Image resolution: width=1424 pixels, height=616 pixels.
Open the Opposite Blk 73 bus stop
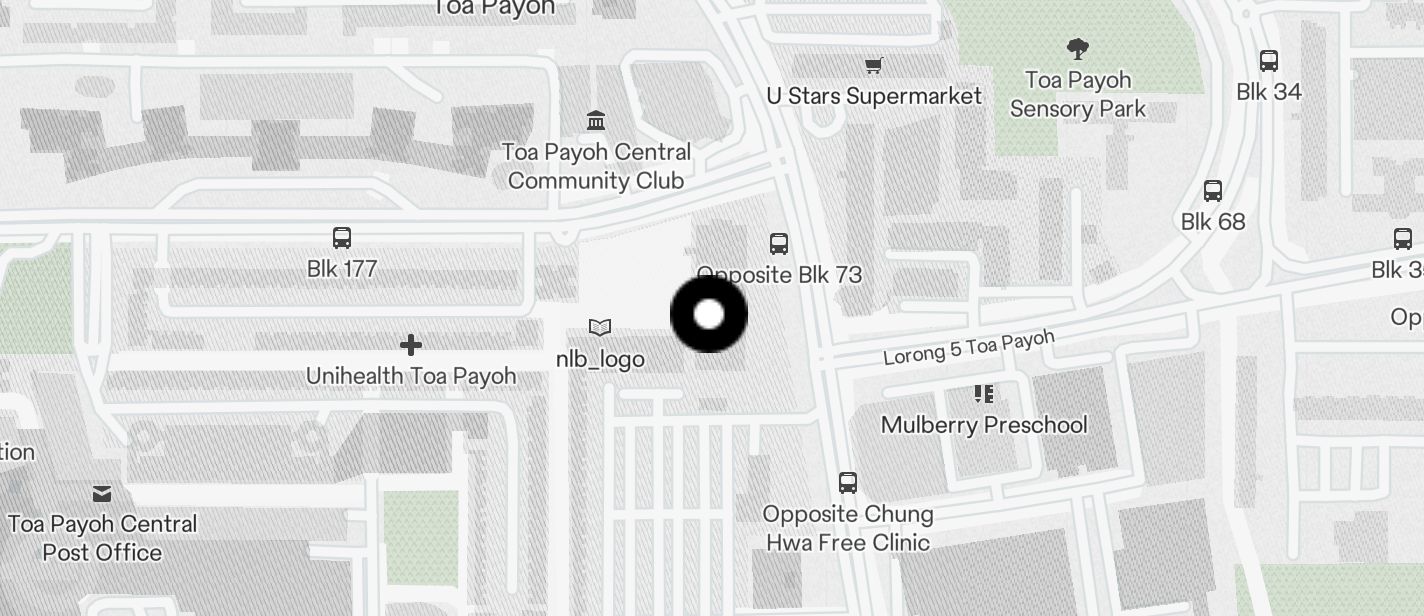779,244
